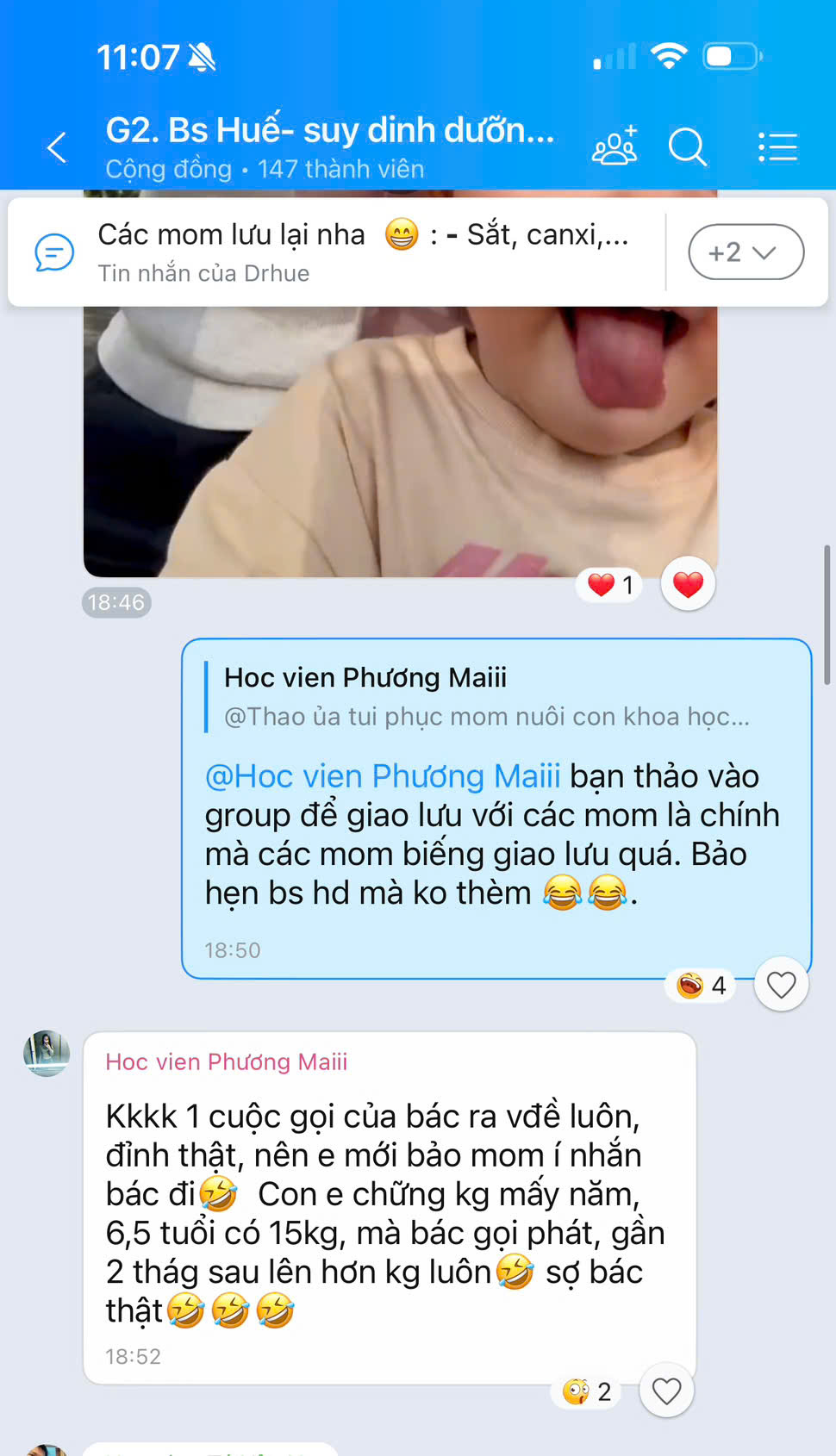836x1456 pixels.
Task: Tap the @Hoc vien Phương Maiii mention
Action: tap(383, 776)
